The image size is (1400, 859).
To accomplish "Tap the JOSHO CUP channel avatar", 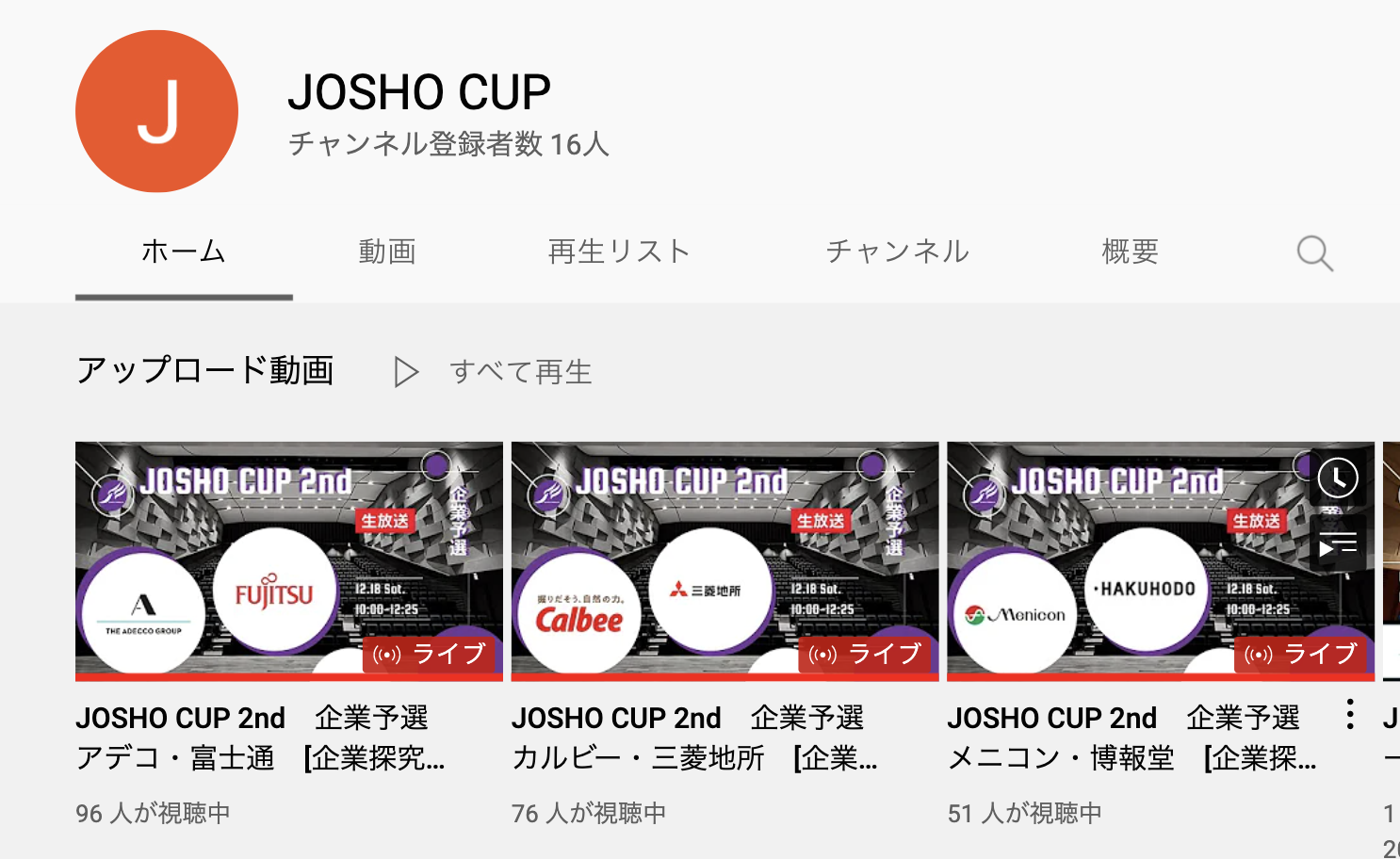I will pos(156,111).
